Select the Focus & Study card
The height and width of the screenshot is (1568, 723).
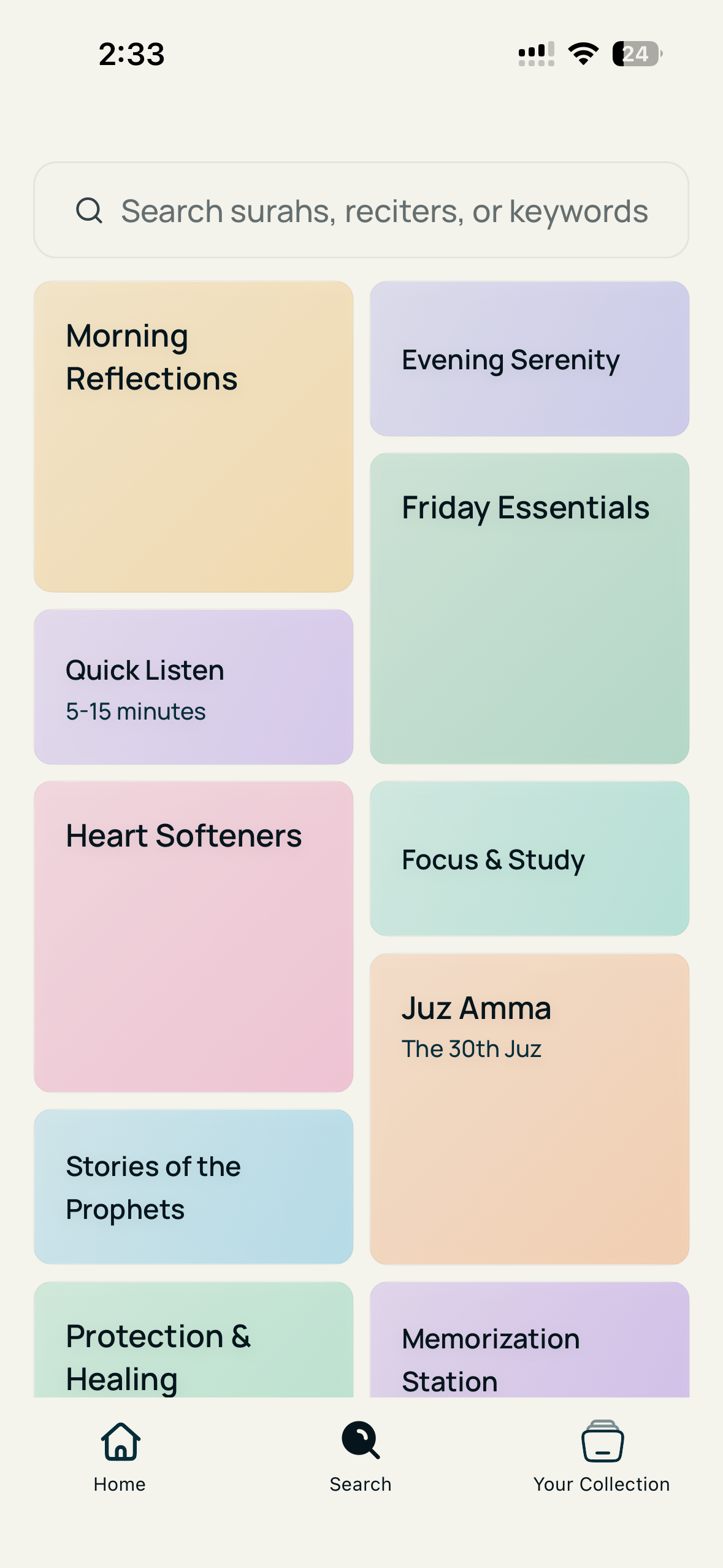[x=529, y=858]
